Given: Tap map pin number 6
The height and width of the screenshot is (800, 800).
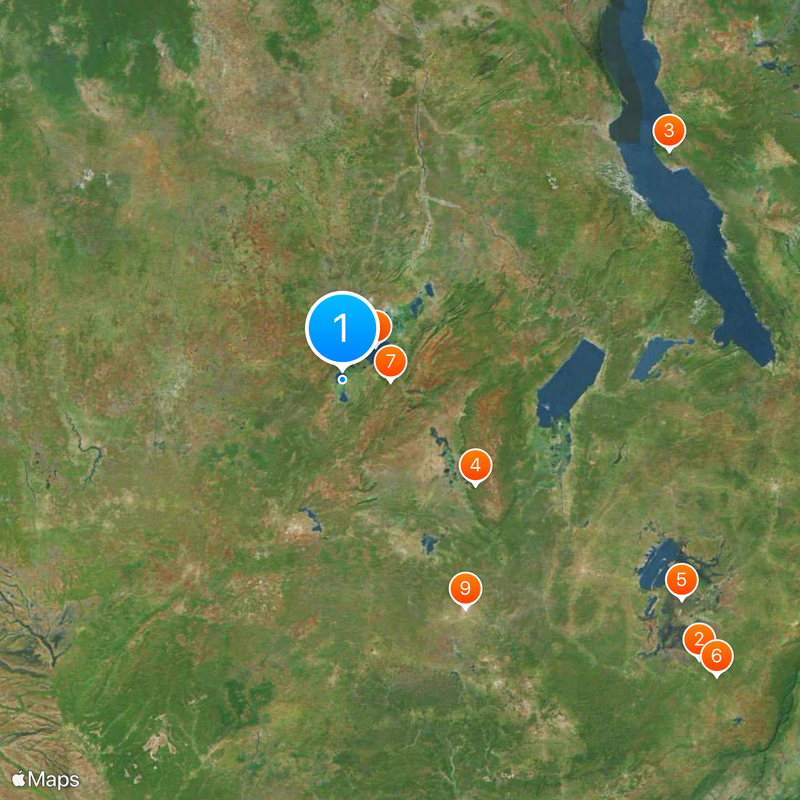Looking at the screenshot, I should 717,657.
